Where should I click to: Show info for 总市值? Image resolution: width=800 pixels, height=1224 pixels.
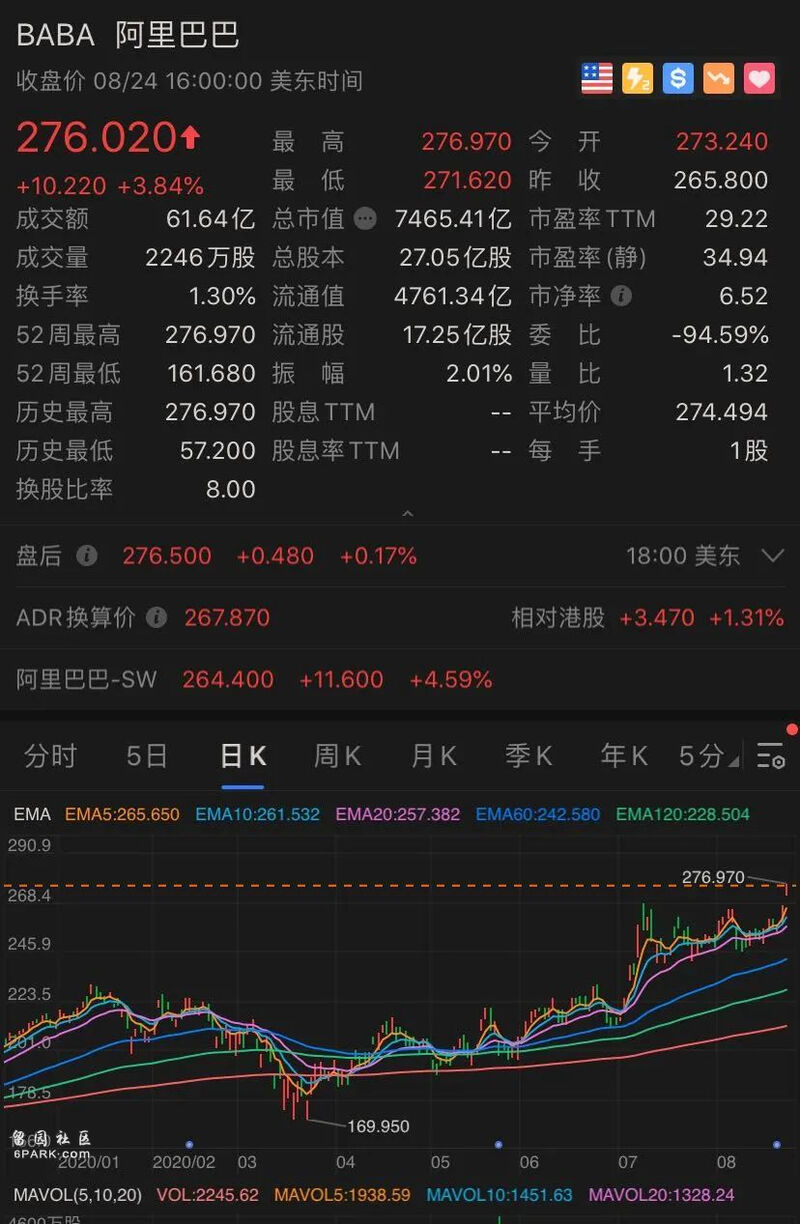click(x=365, y=219)
